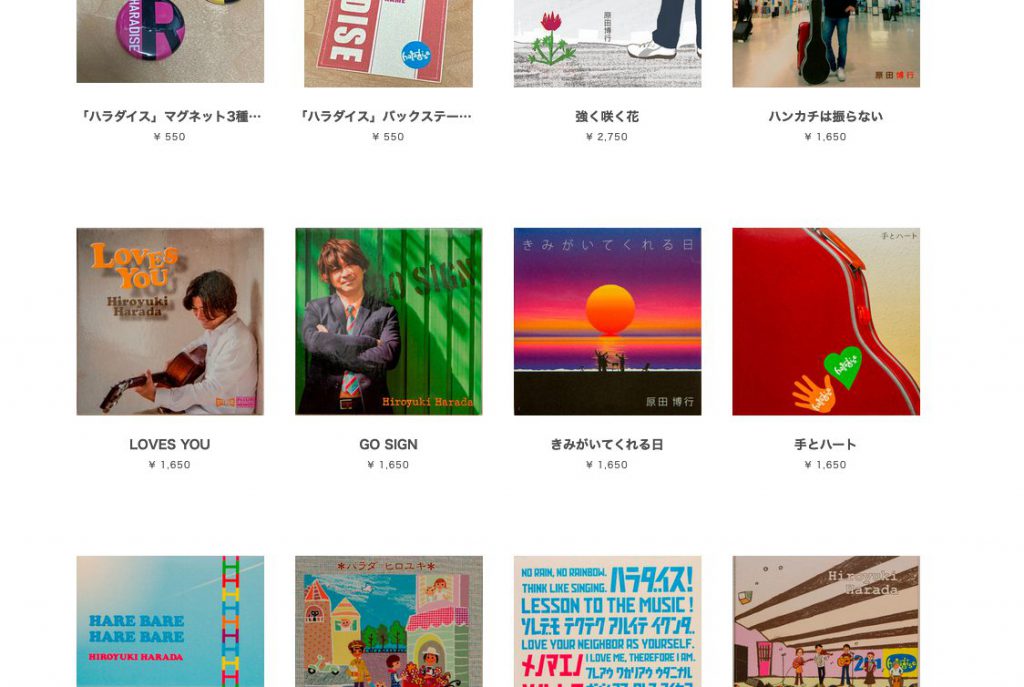Open the LOVES YOU album product
This screenshot has height=687, width=1024.
170,321
